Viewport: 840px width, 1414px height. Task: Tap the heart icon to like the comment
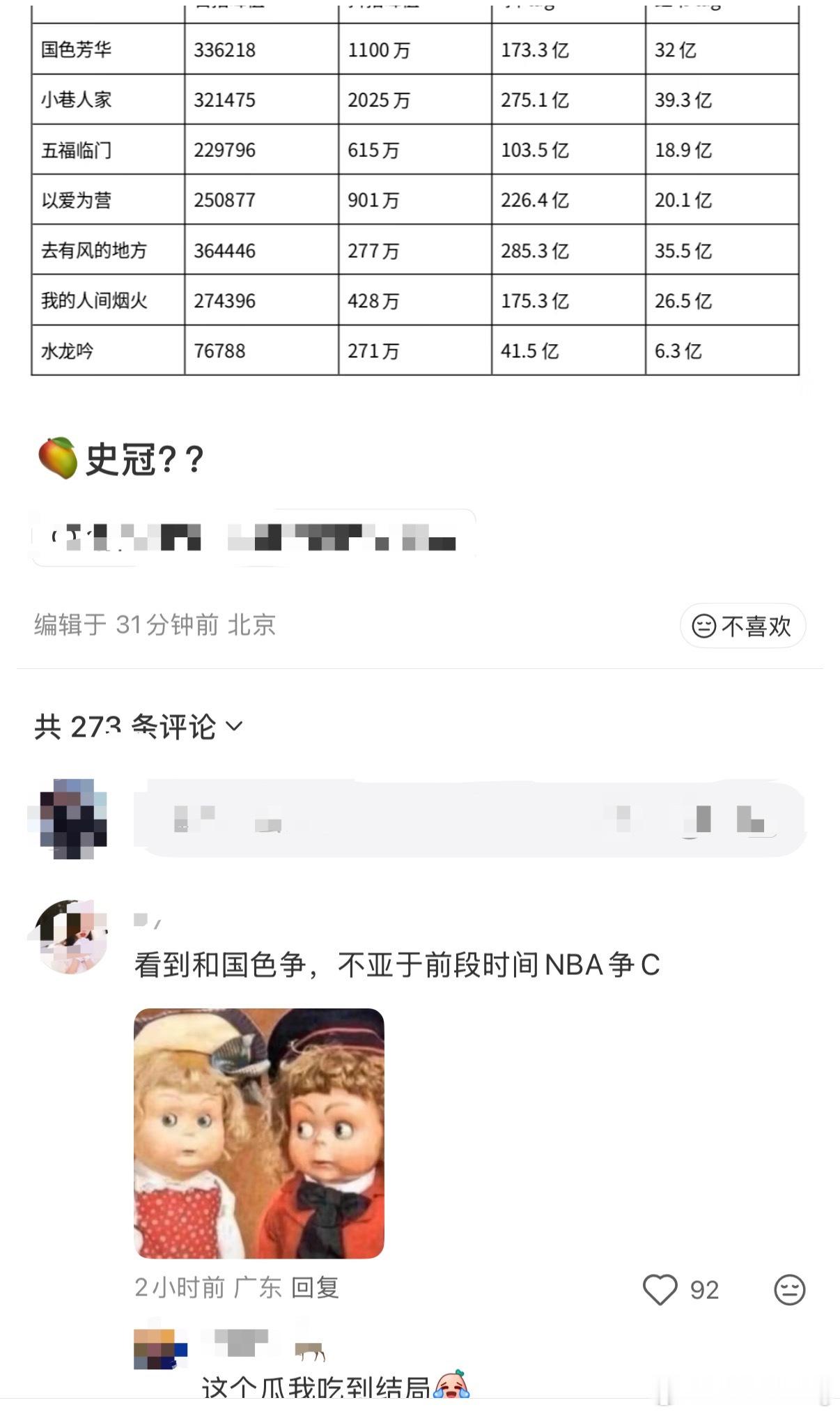659,1290
